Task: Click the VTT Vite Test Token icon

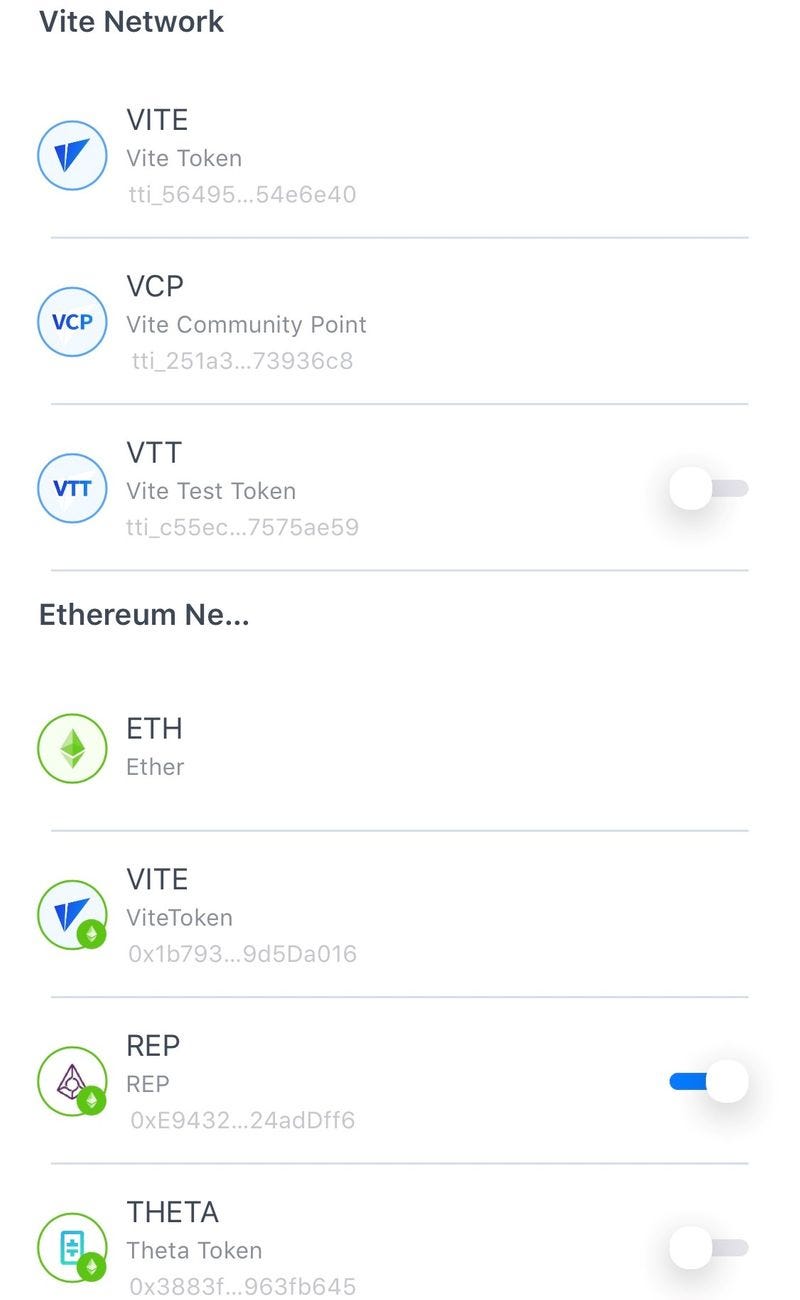Action: [x=71, y=488]
